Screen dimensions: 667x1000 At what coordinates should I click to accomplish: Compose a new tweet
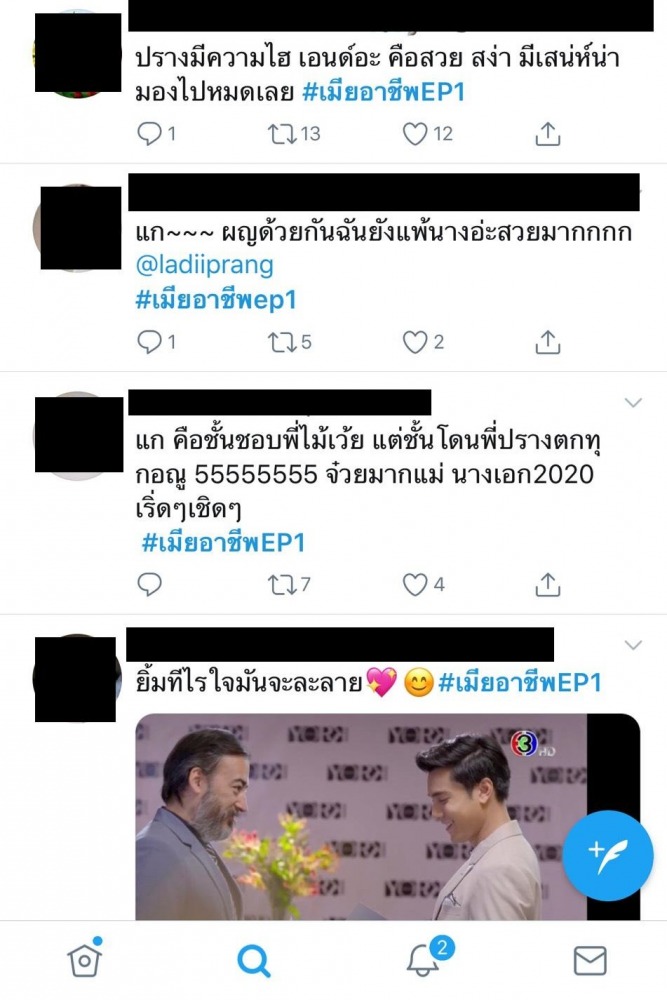(607, 855)
